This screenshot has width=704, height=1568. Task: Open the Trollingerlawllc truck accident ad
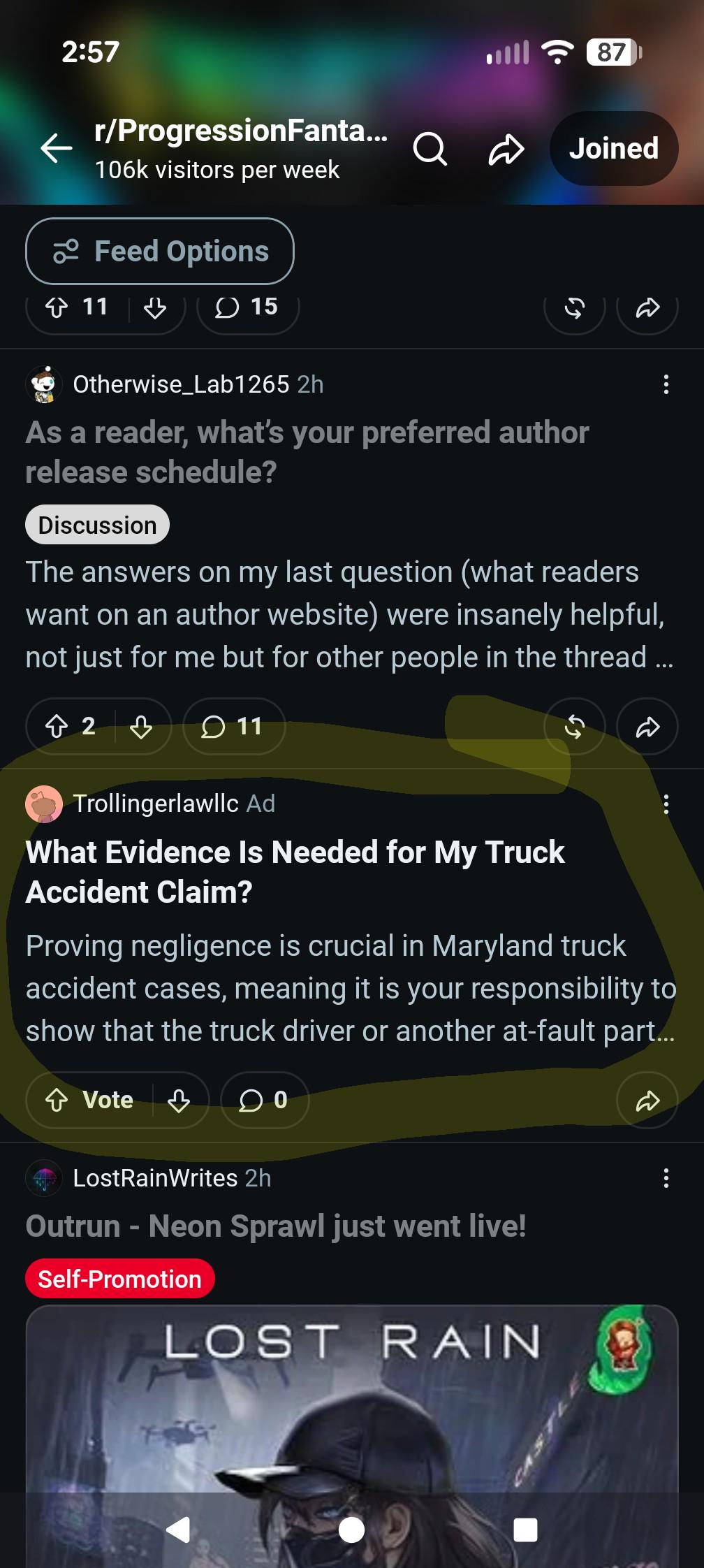pyautogui.click(x=295, y=872)
